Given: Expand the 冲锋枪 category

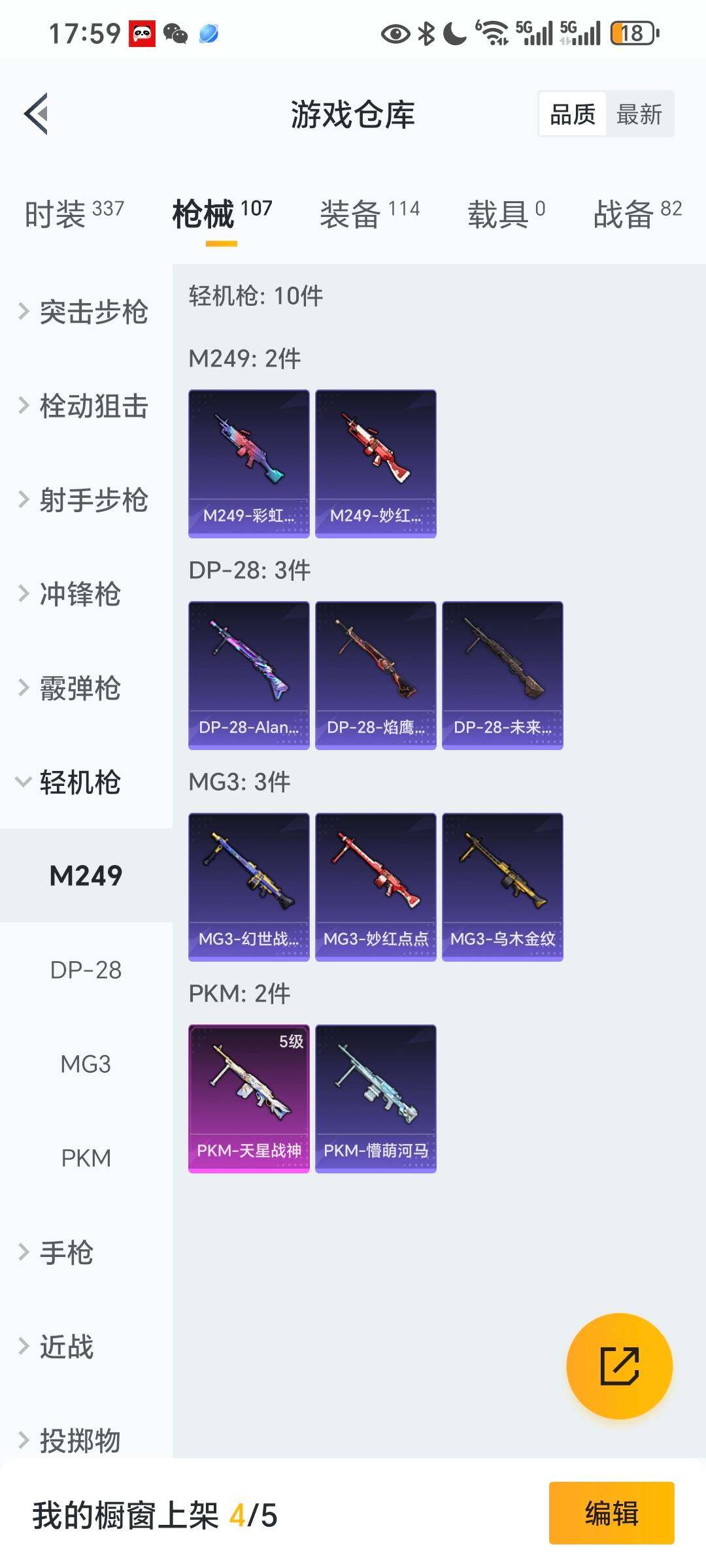Looking at the screenshot, I should 78,594.
